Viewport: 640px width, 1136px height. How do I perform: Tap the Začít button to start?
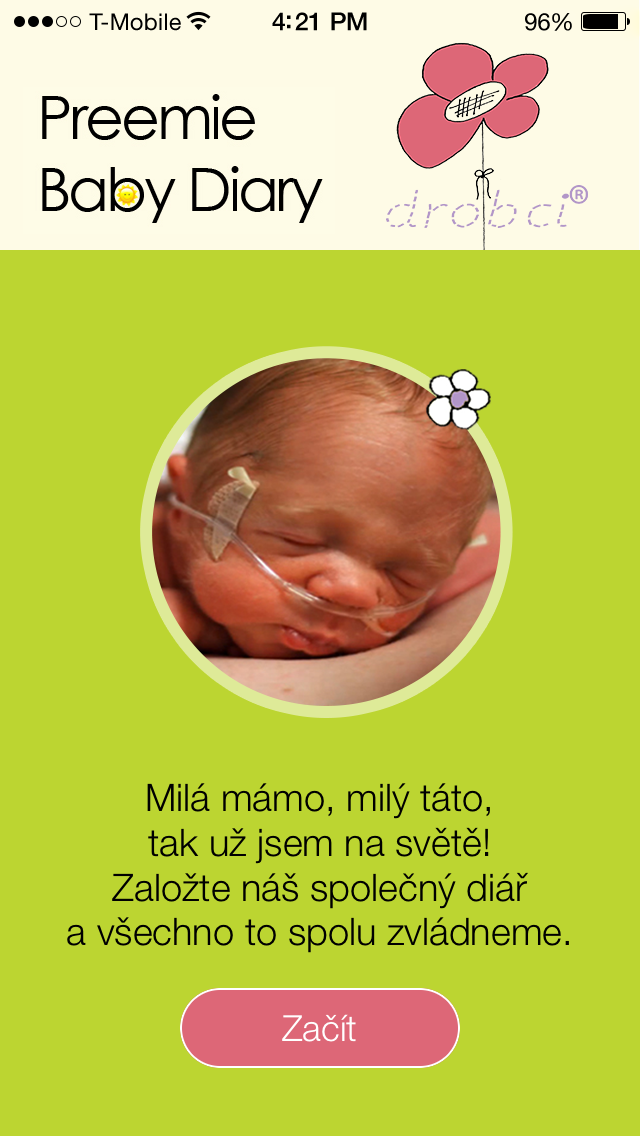(x=320, y=1028)
